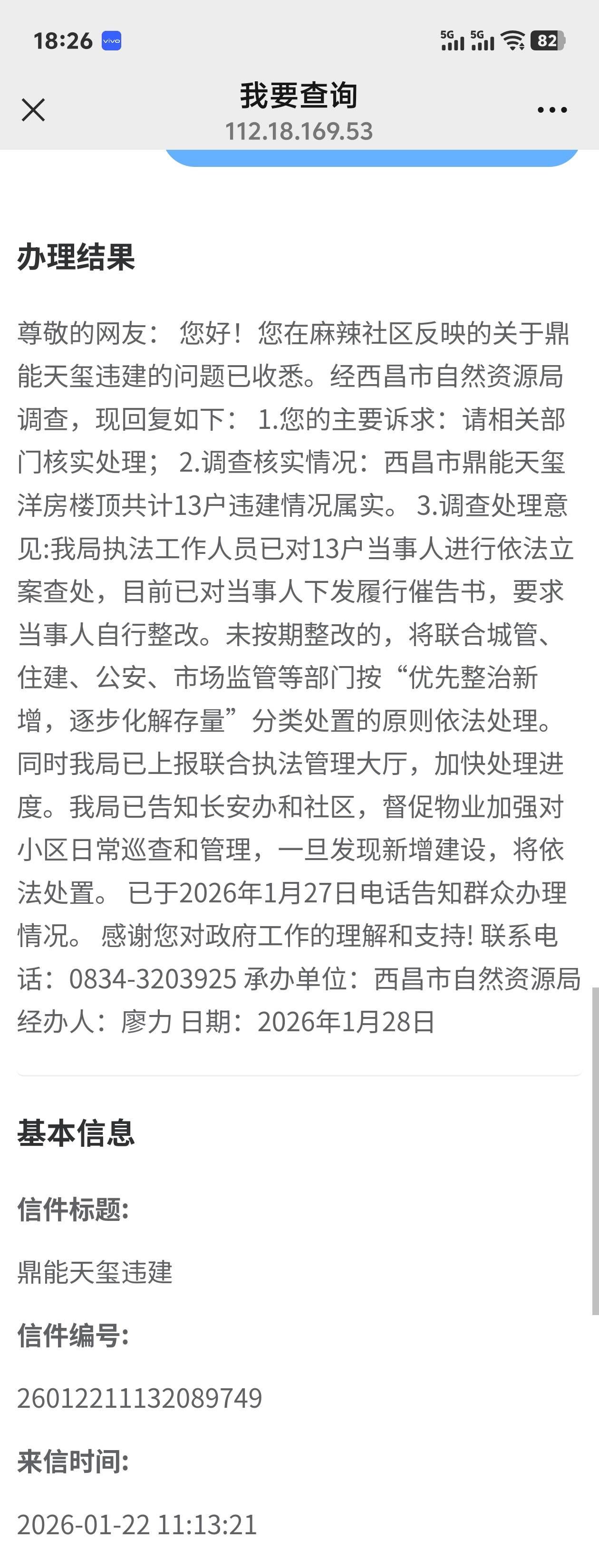
Task: Tap the blue button at the top
Action: [371, 158]
